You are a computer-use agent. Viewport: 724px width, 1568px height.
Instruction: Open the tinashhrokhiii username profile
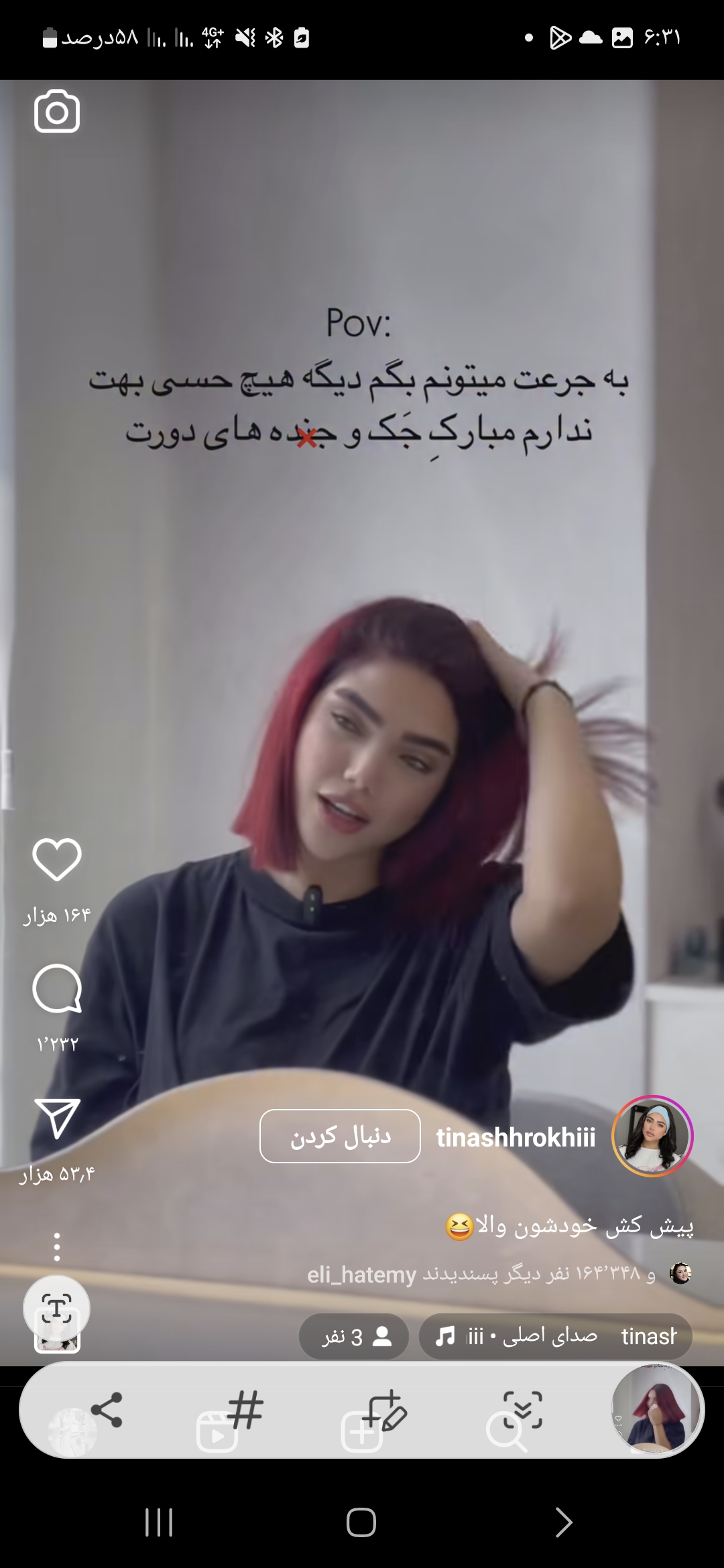516,1137
